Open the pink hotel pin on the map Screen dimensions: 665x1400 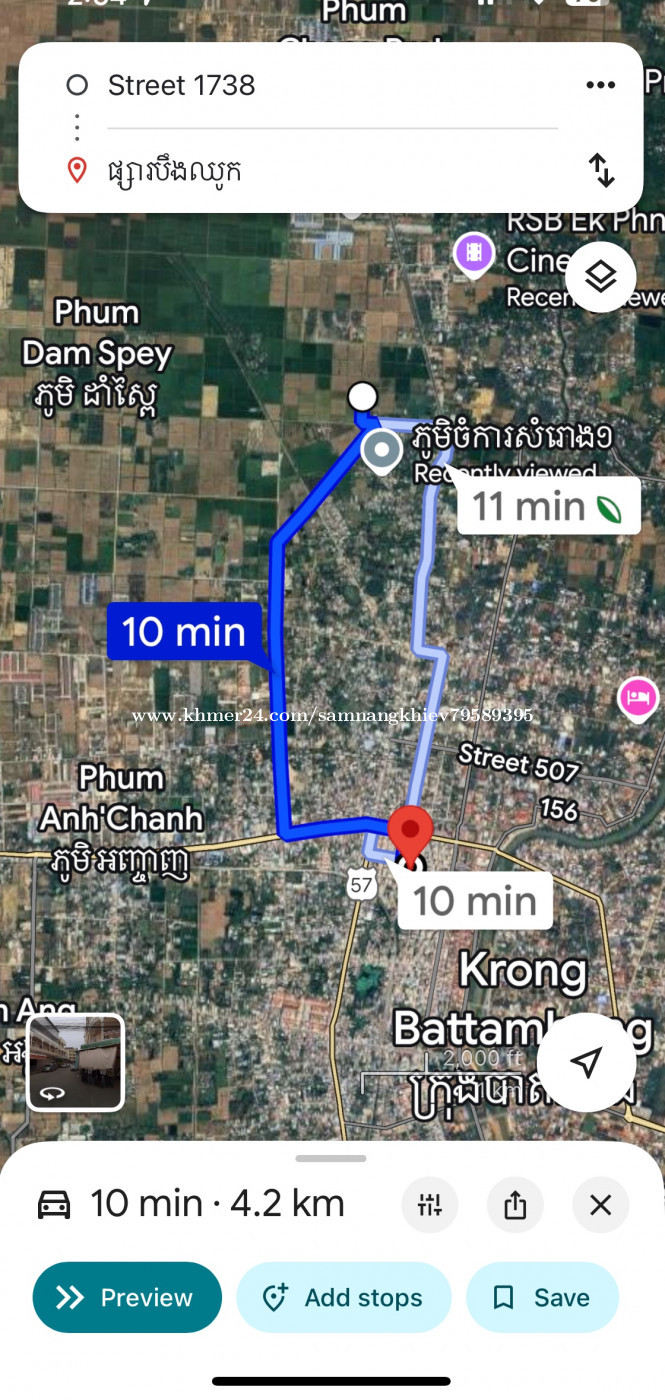click(638, 697)
